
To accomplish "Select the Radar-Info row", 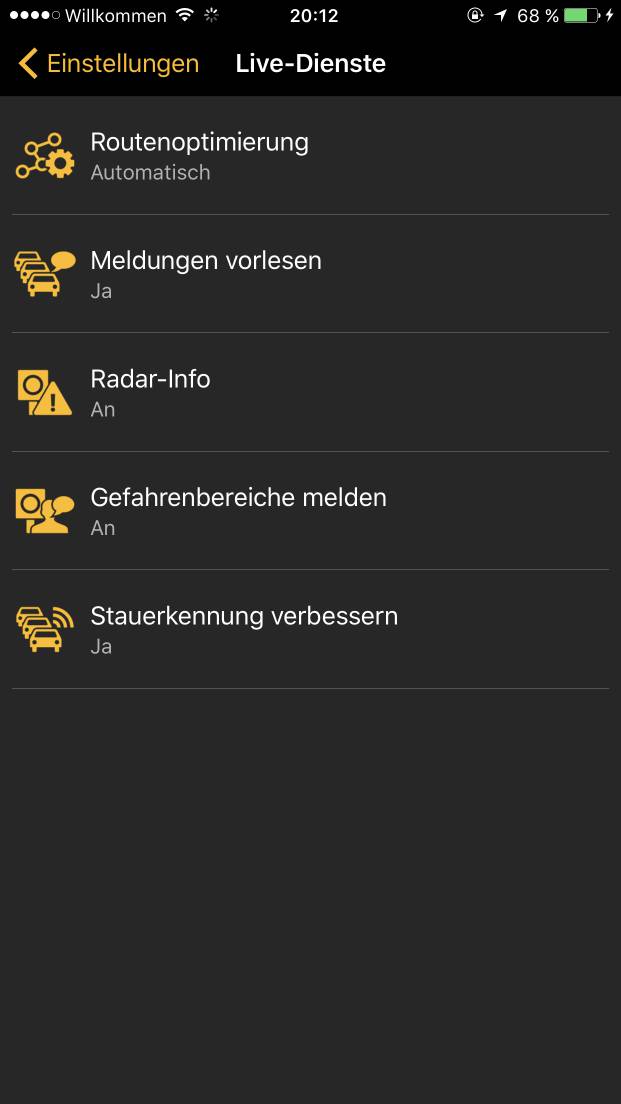I will click(x=310, y=392).
